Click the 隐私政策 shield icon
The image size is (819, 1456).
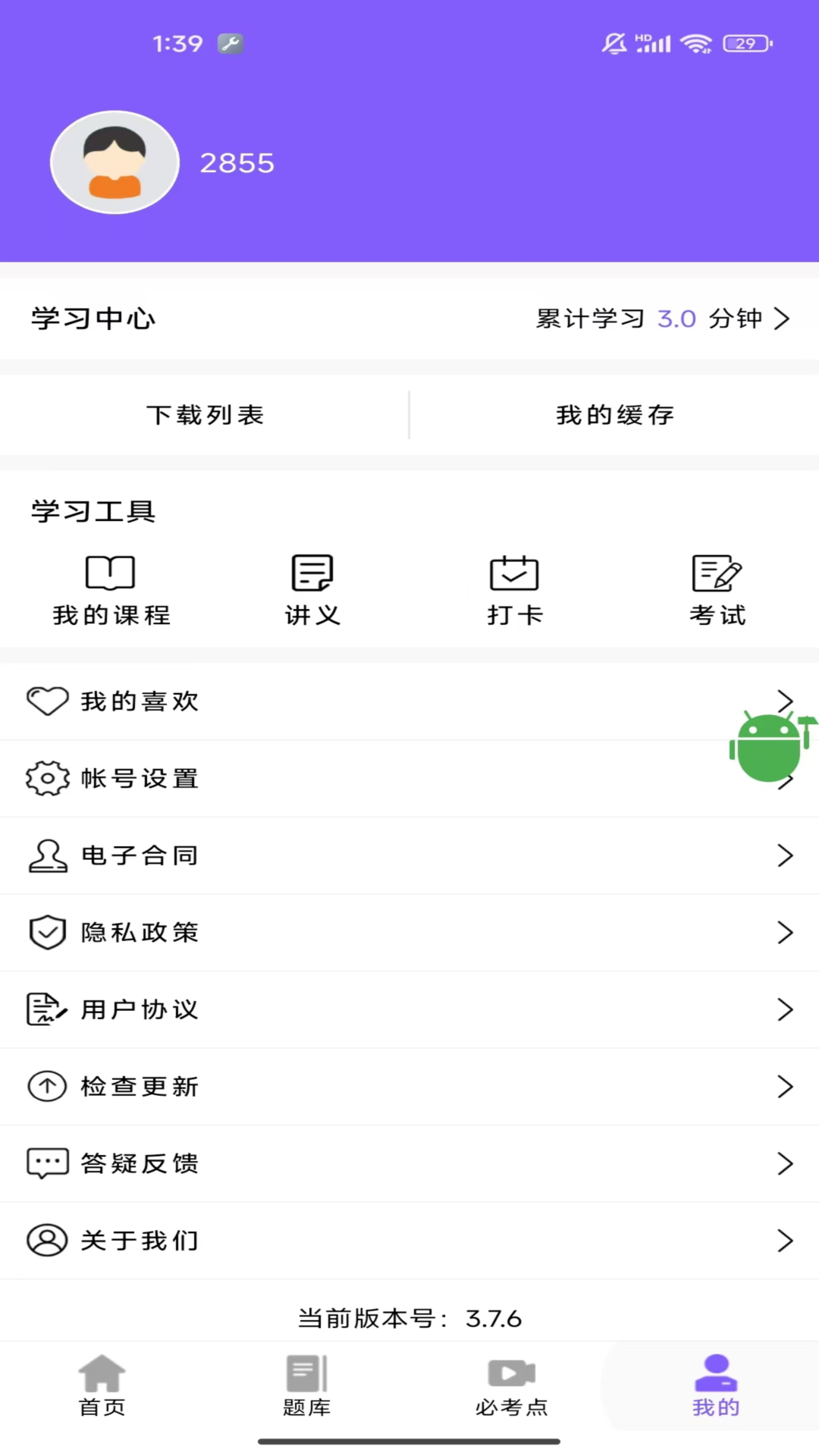tap(47, 932)
